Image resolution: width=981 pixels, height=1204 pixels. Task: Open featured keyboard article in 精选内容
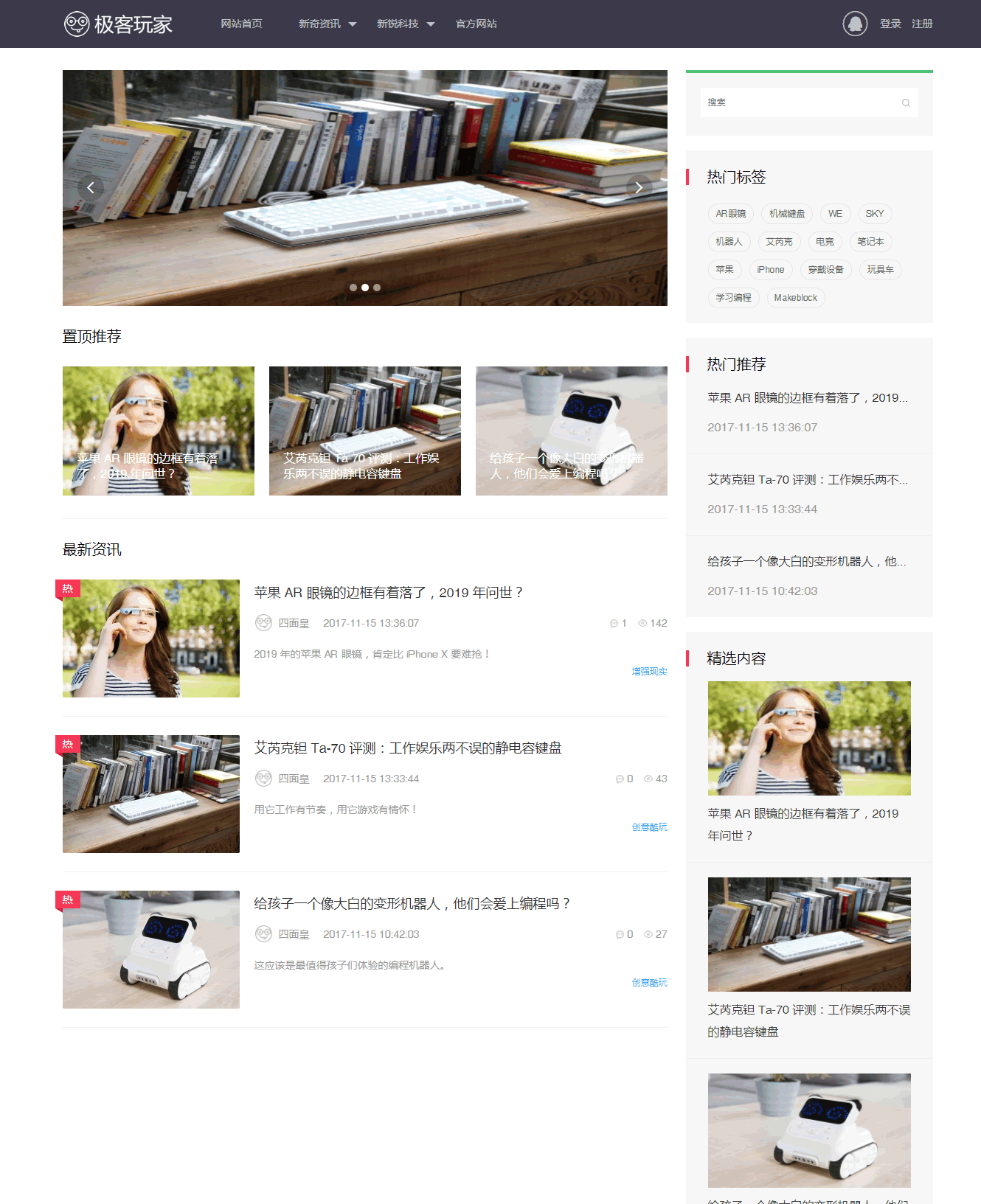808,934
